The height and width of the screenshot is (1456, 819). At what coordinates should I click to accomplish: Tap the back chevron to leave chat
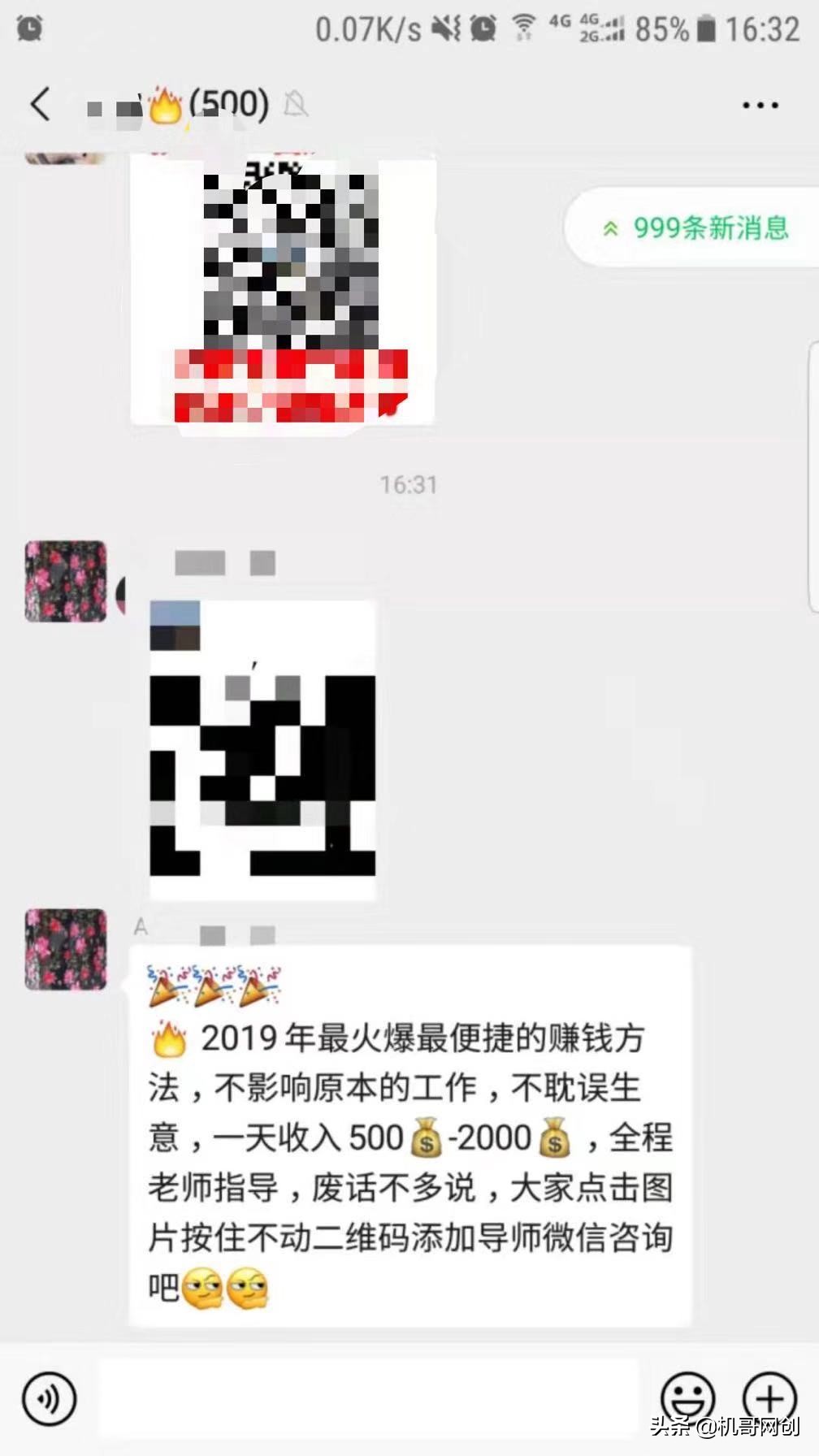[41, 105]
